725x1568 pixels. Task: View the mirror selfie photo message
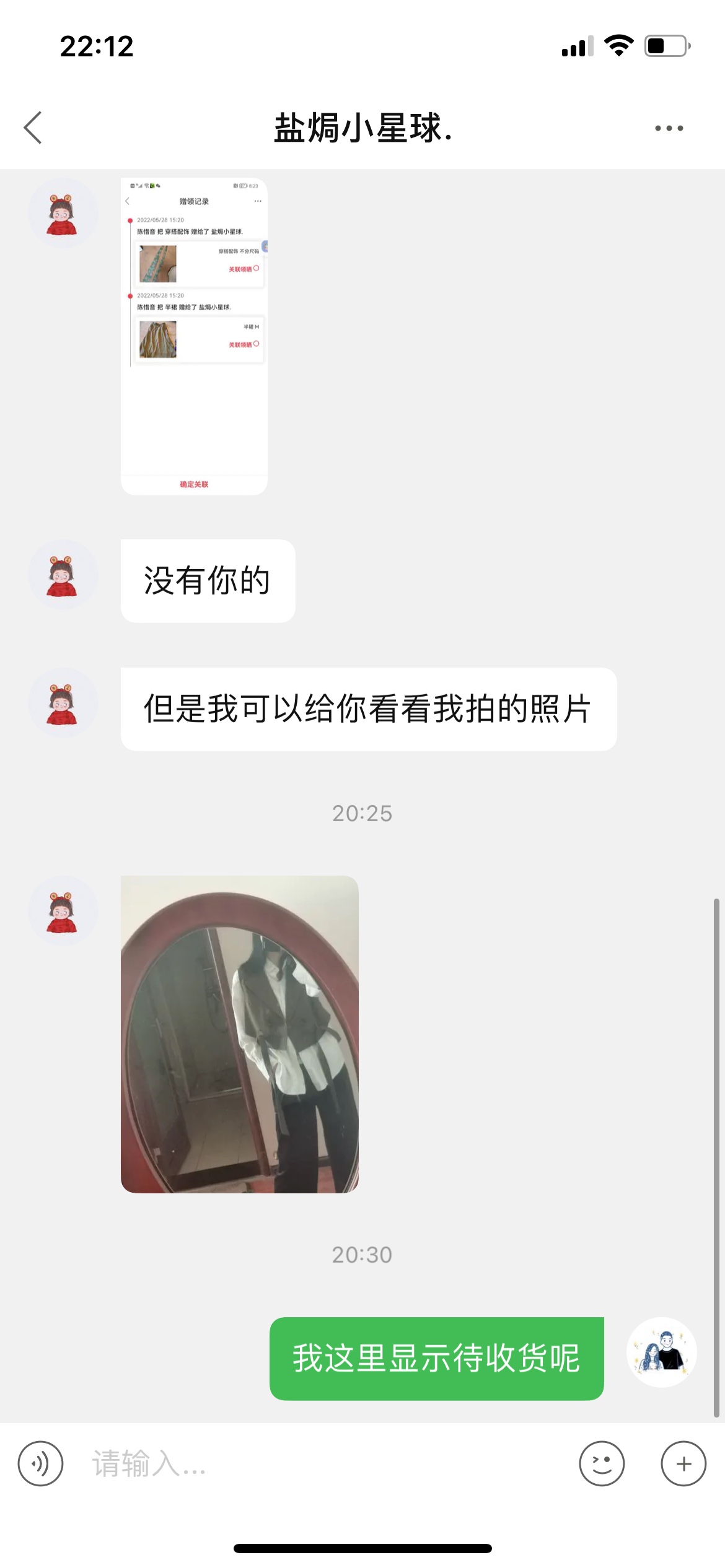pos(240,1034)
